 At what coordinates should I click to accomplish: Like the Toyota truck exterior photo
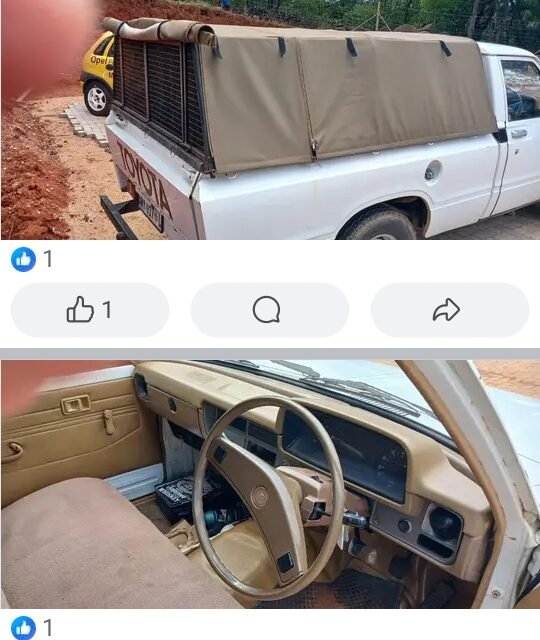click(x=90, y=310)
